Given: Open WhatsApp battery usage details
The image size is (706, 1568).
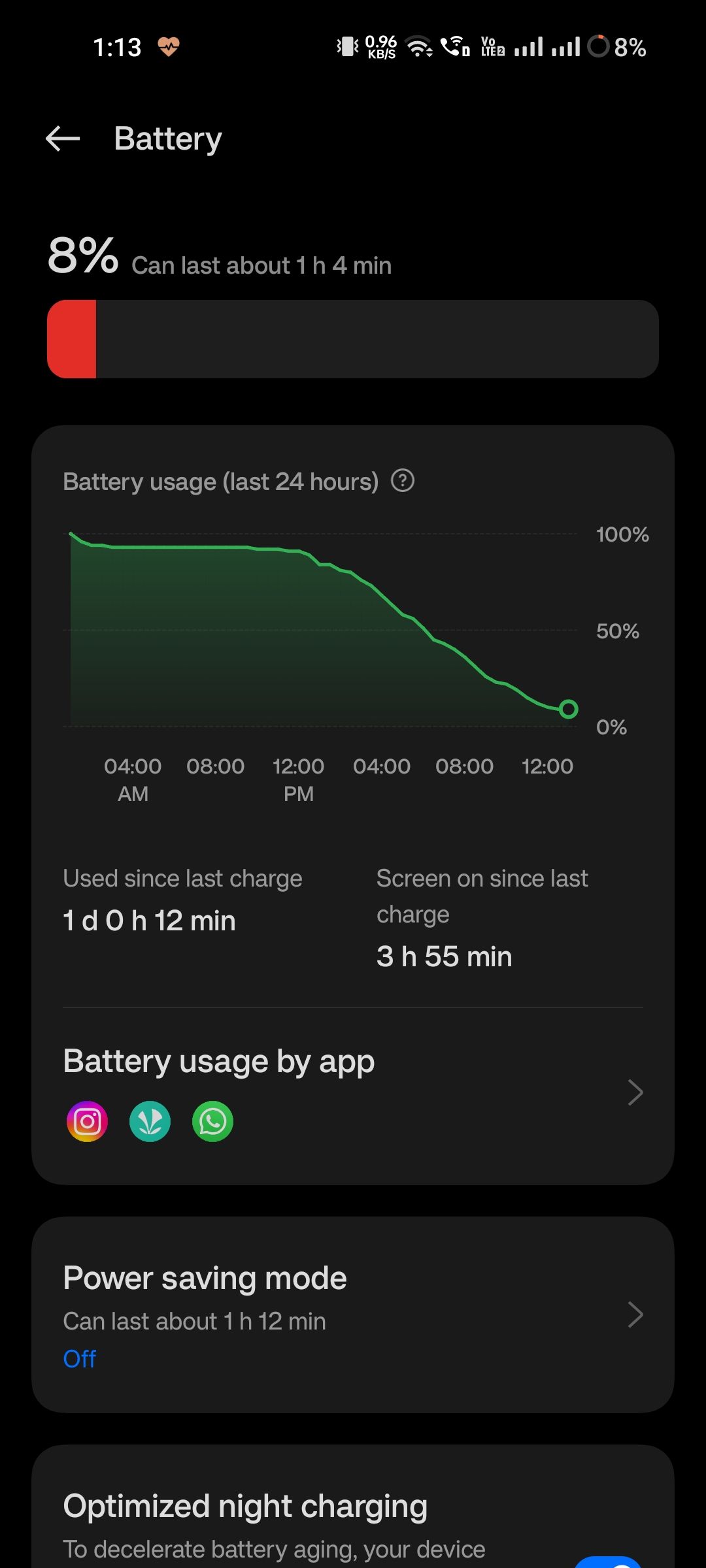Looking at the screenshot, I should click(x=212, y=1122).
